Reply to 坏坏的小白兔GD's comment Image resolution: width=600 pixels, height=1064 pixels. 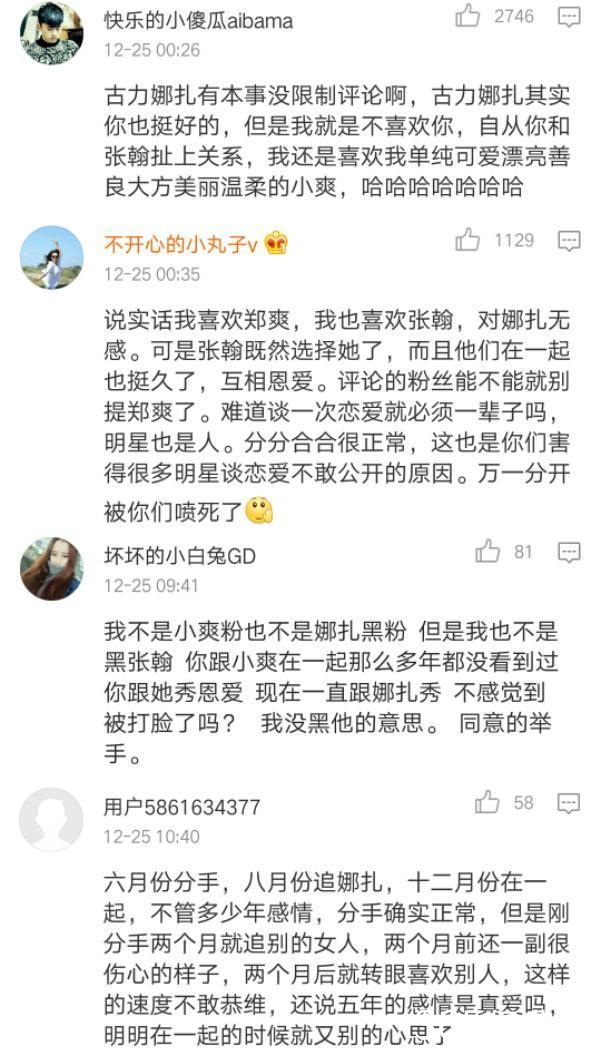tap(568, 552)
